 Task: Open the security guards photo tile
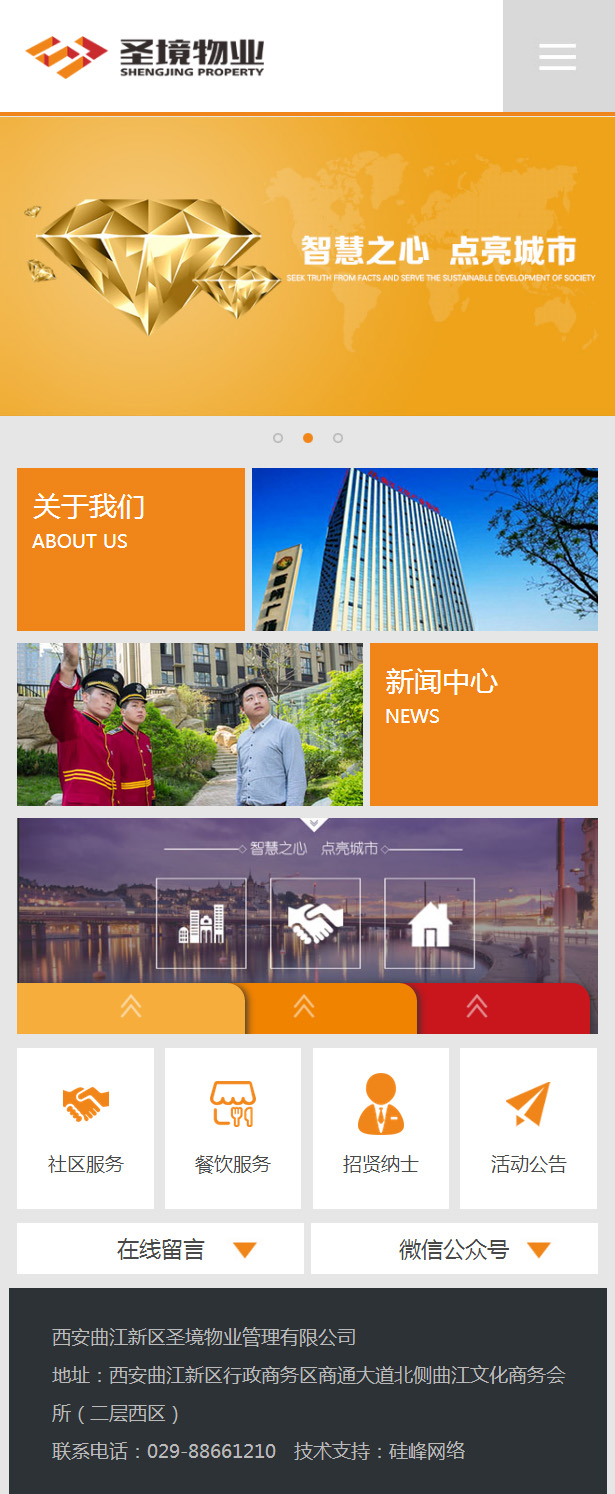pyautogui.click(x=190, y=724)
